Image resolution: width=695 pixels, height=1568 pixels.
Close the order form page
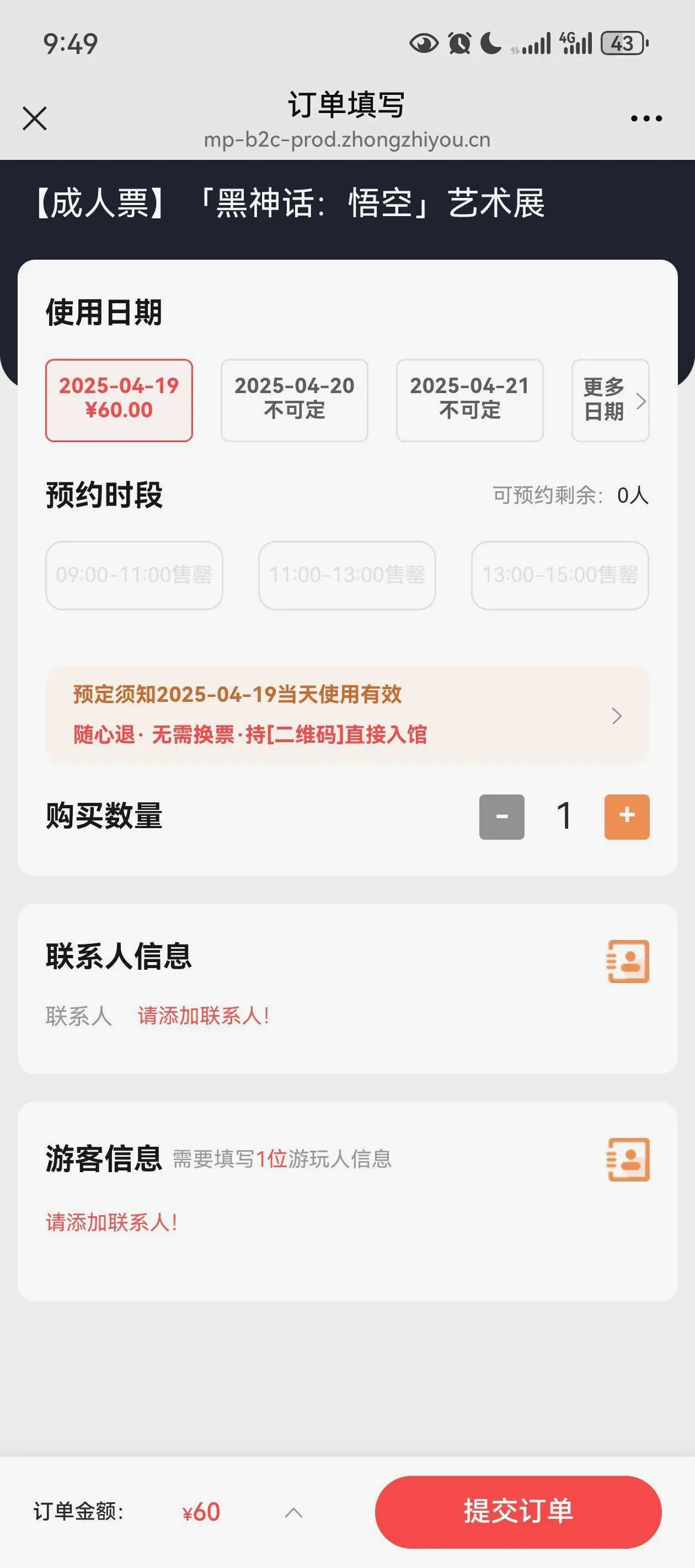click(35, 118)
